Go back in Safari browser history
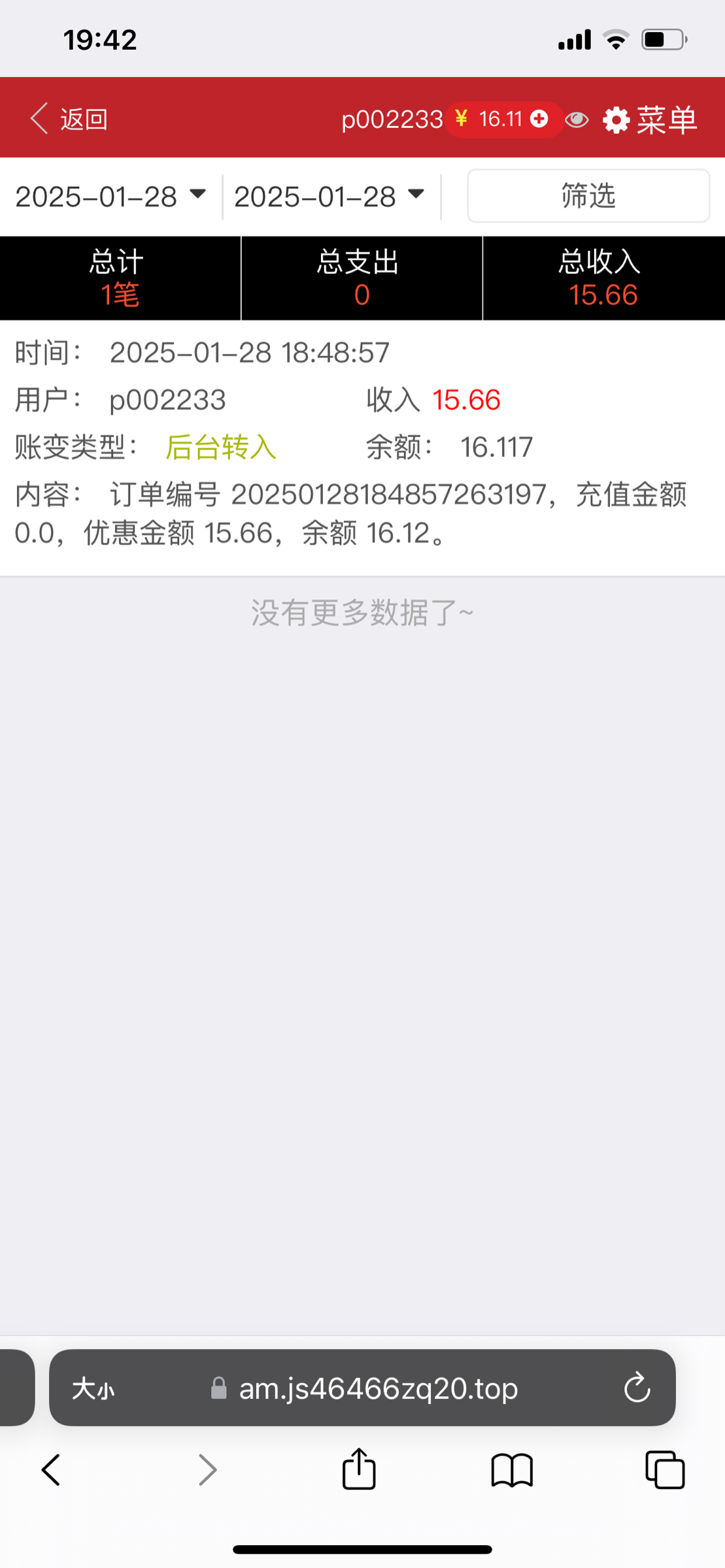Viewport: 725px width, 1568px height. 51,1470
